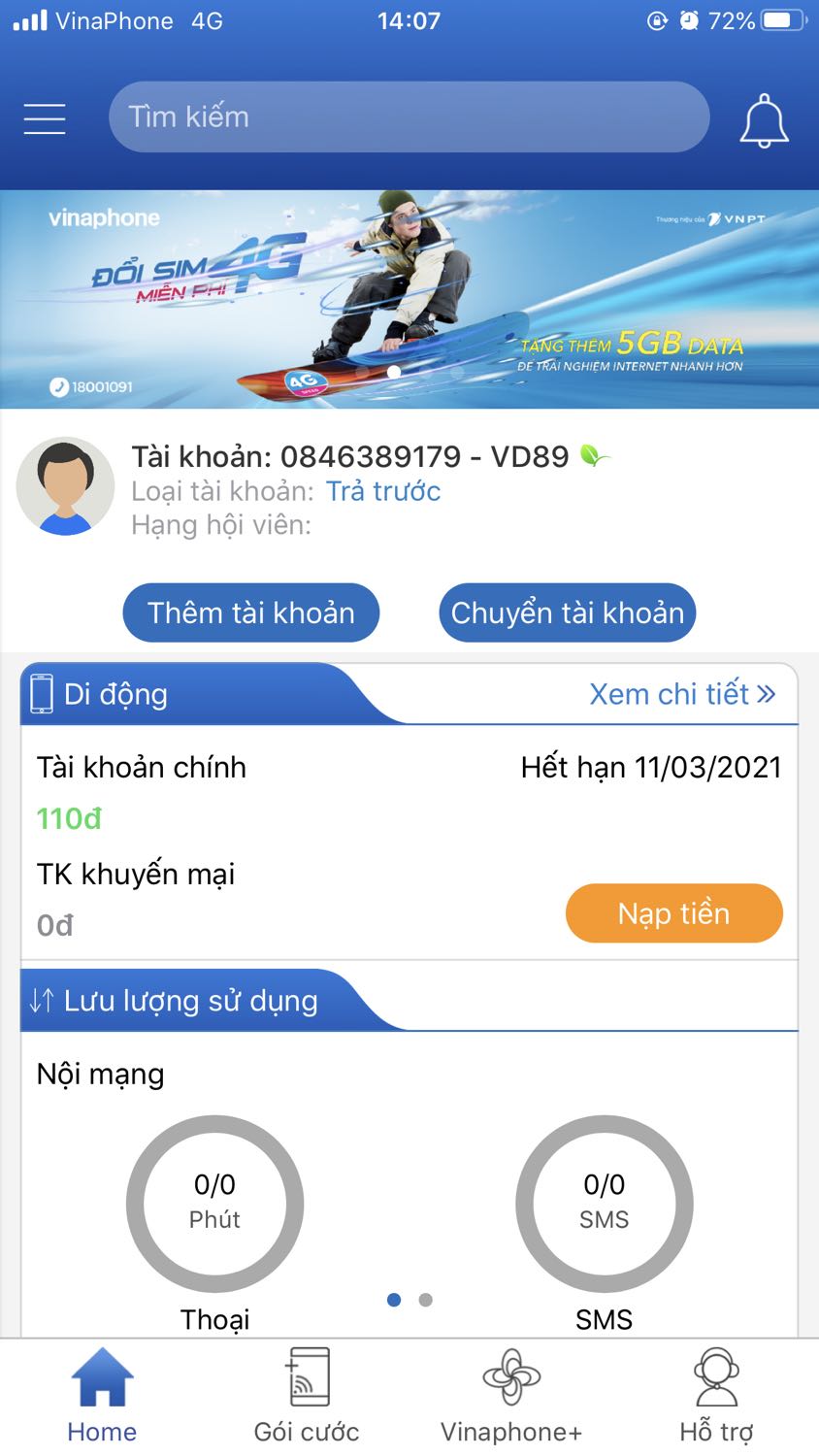
Task: Expand details with Xem chi tiết
Action: pyautogui.click(x=681, y=693)
